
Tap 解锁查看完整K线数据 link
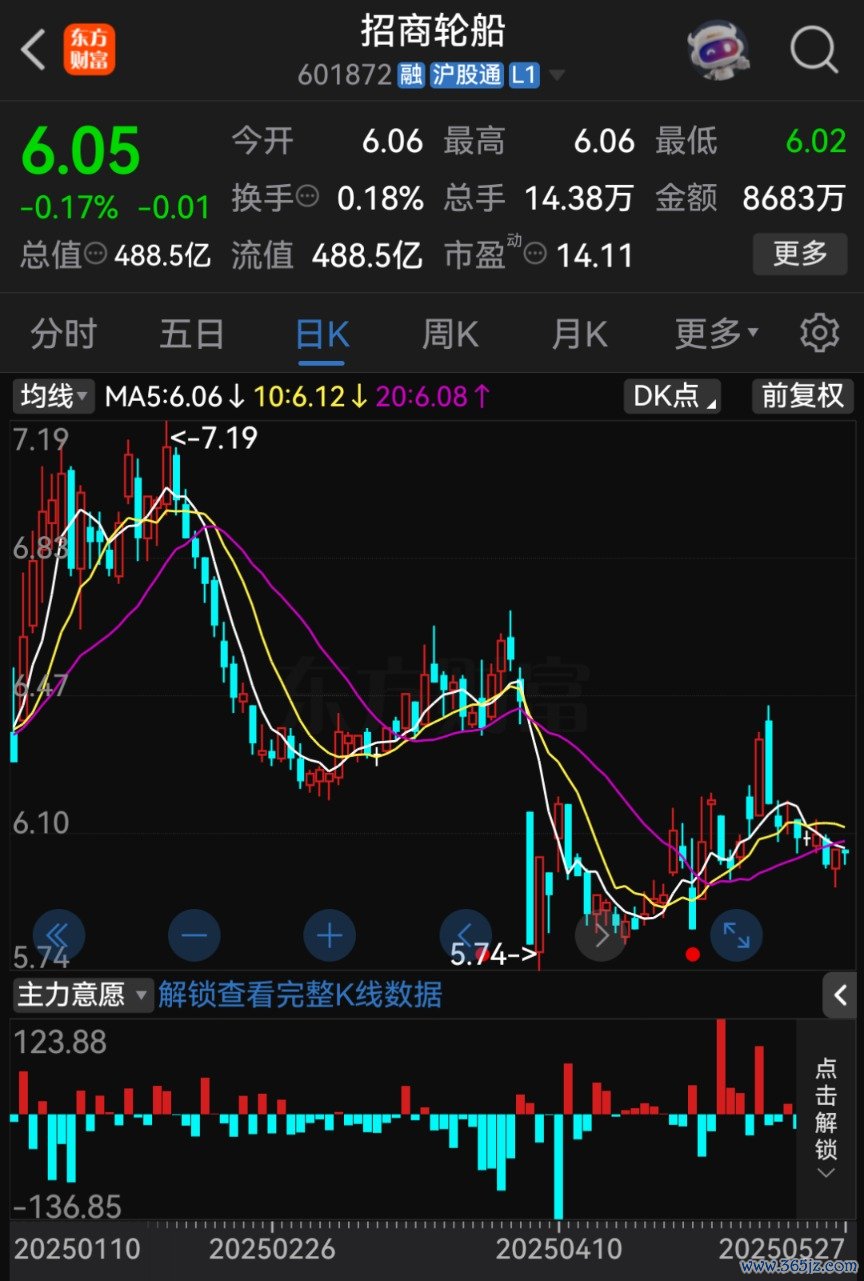(x=300, y=995)
